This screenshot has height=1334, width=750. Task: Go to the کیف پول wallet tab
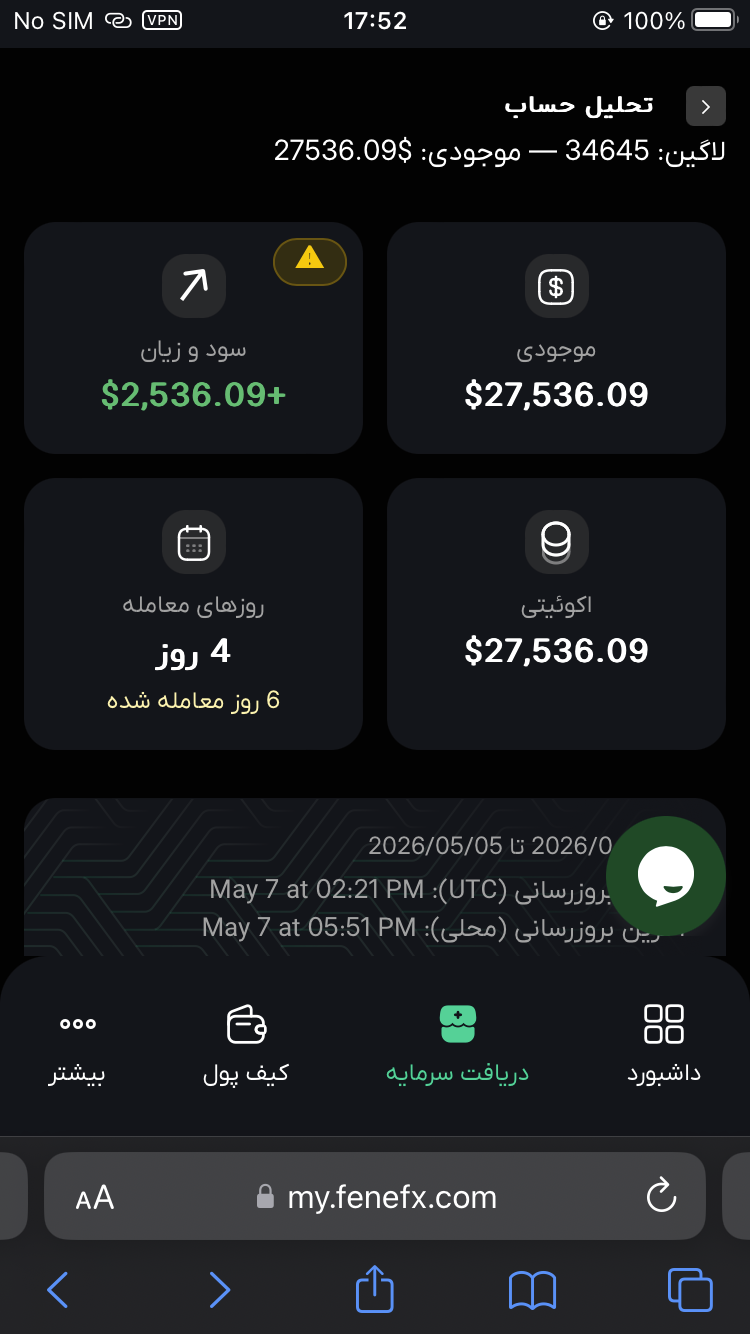pyautogui.click(x=246, y=1045)
